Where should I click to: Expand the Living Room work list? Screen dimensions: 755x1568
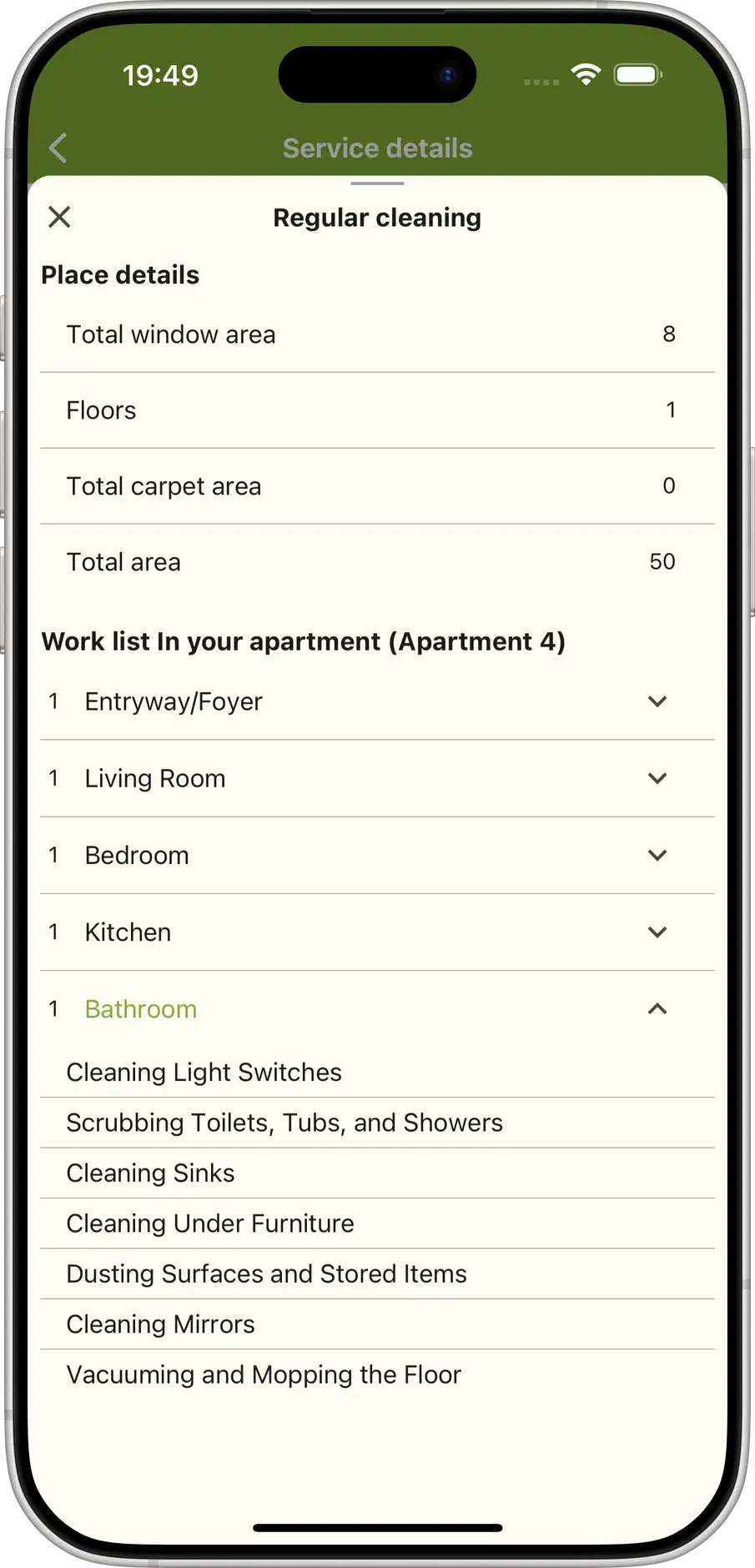click(657, 778)
